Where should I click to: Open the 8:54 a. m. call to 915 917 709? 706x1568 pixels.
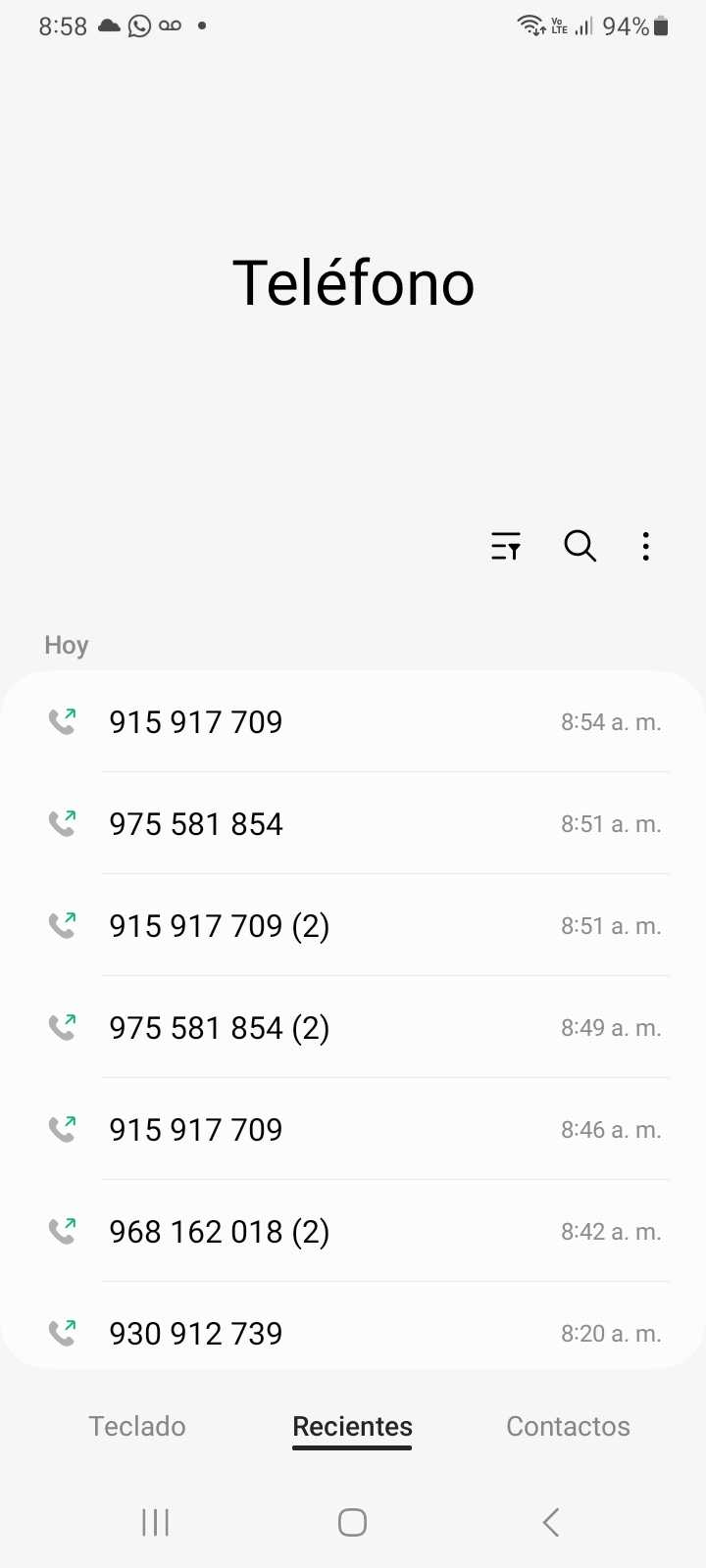pyautogui.click(x=353, y=722)
